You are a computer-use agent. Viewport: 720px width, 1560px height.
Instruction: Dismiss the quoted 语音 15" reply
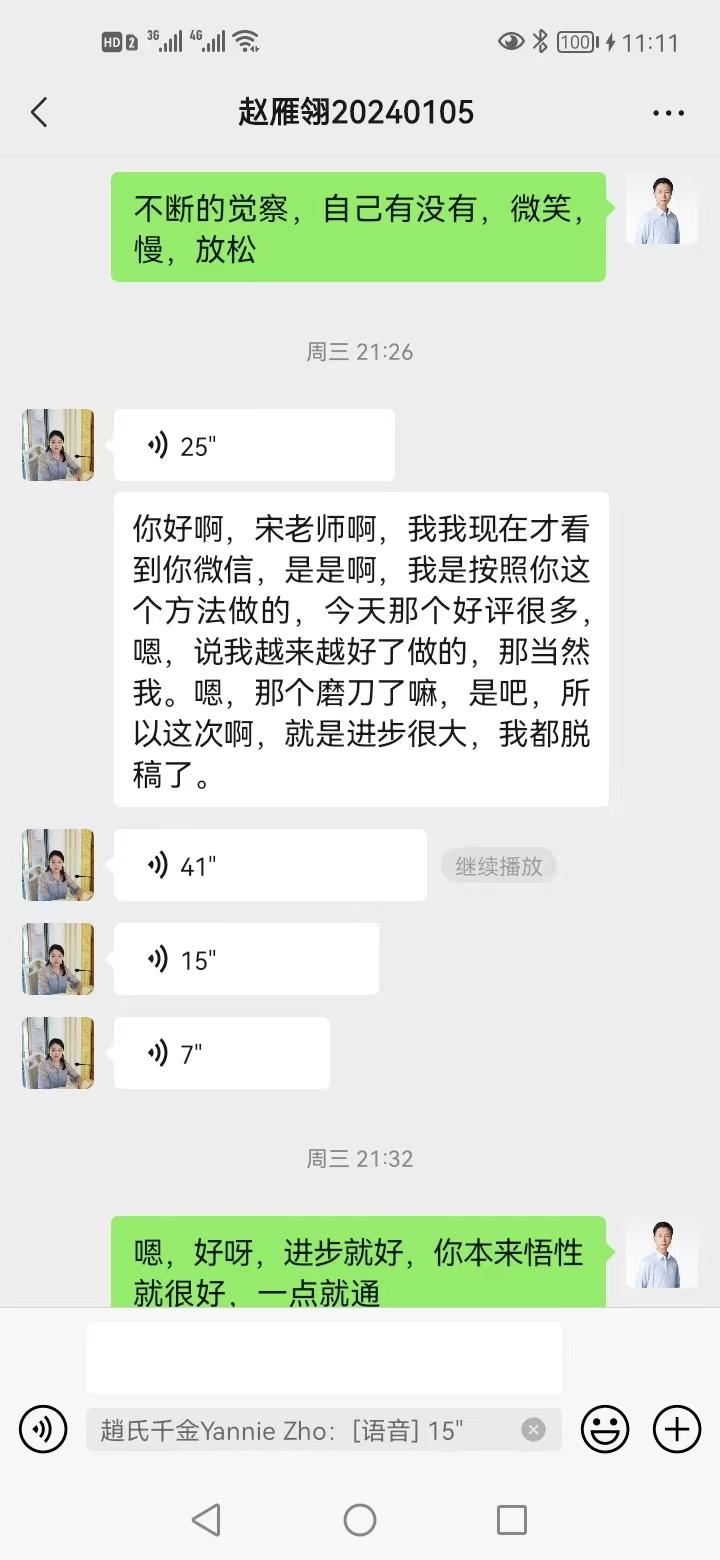pos(534,1430)
